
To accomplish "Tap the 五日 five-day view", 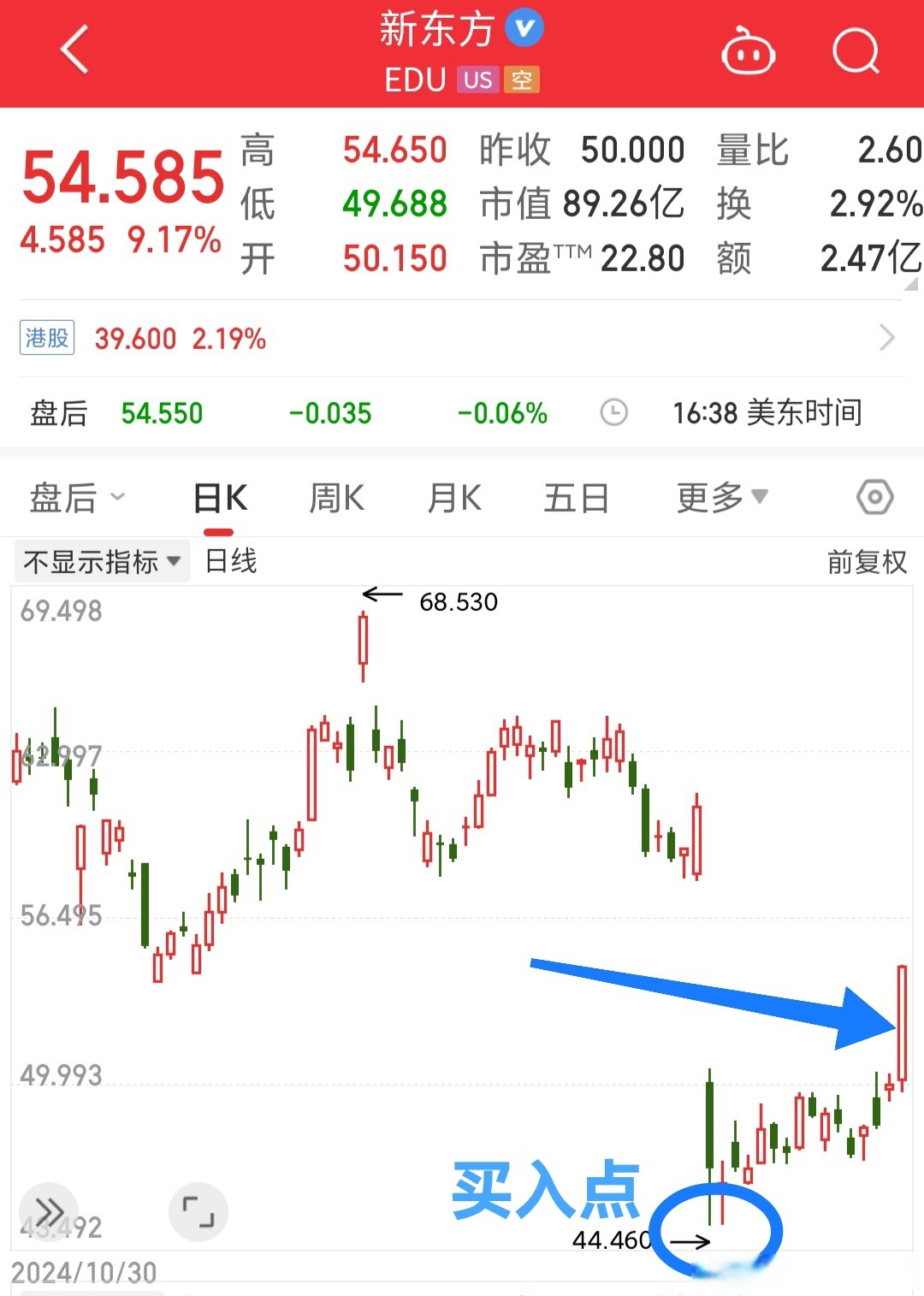I will [x=577, y=497].
